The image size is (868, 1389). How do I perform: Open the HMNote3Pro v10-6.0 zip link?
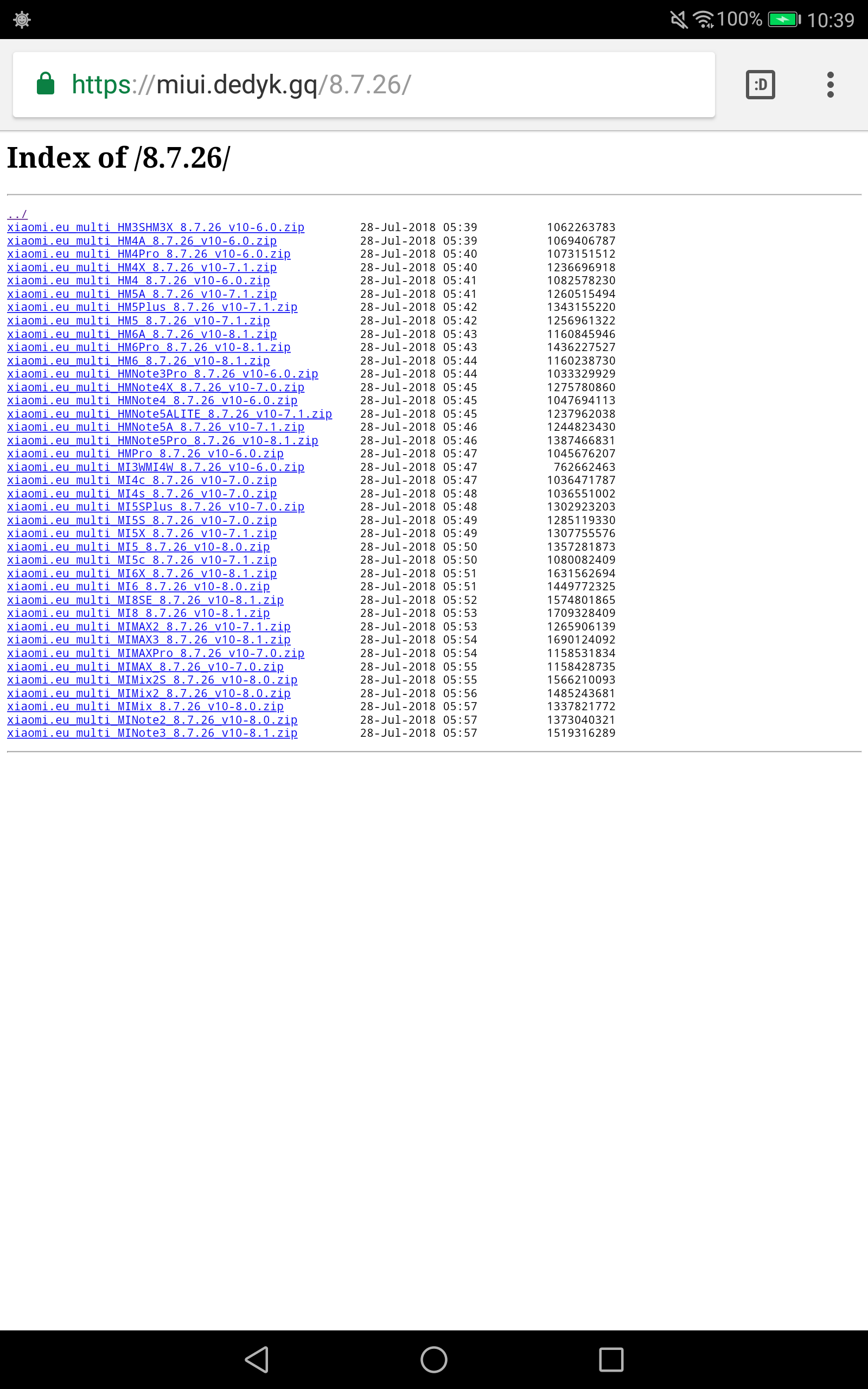(162, 374)
